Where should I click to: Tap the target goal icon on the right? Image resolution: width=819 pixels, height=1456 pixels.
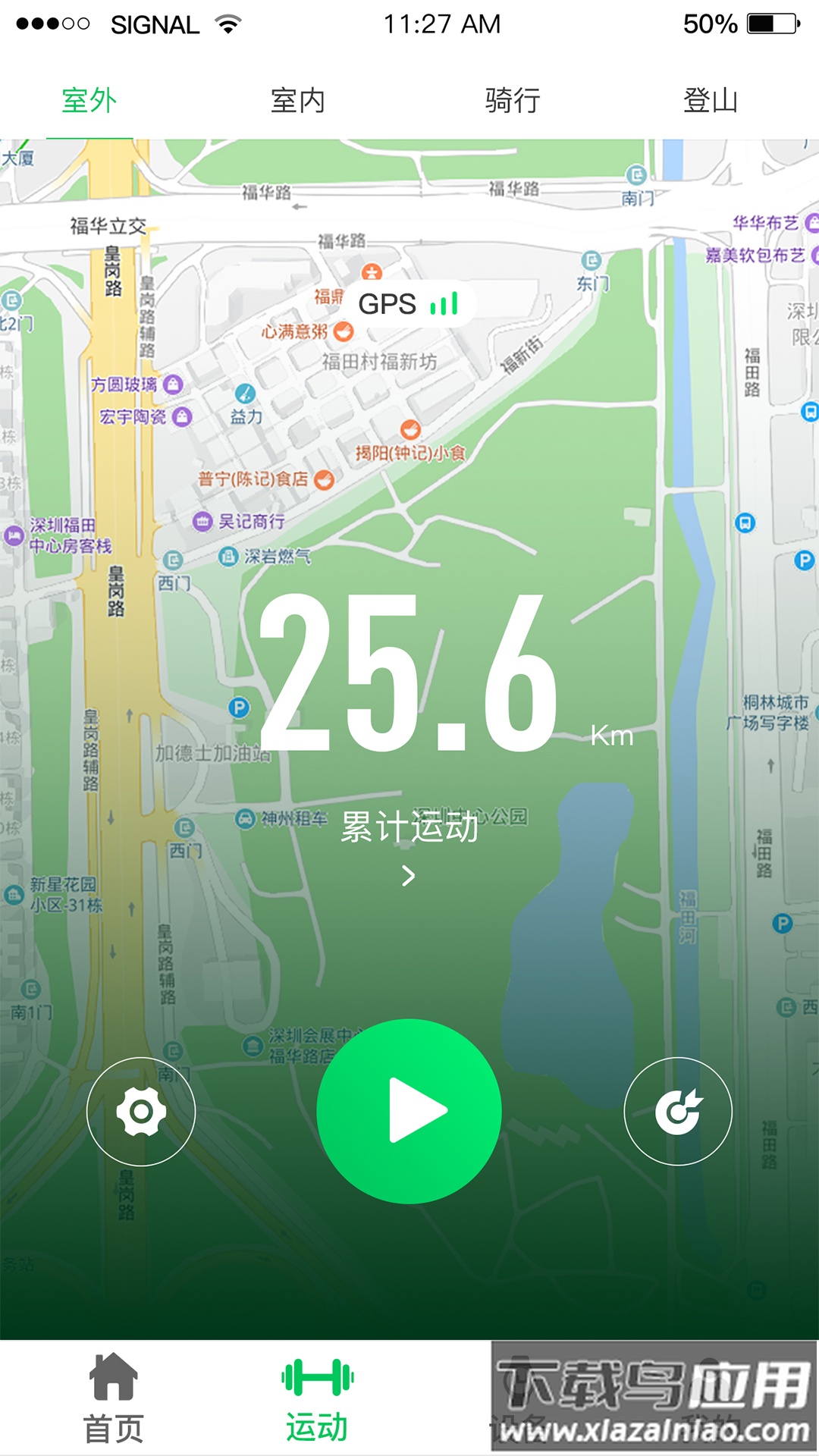point(679,1111)
